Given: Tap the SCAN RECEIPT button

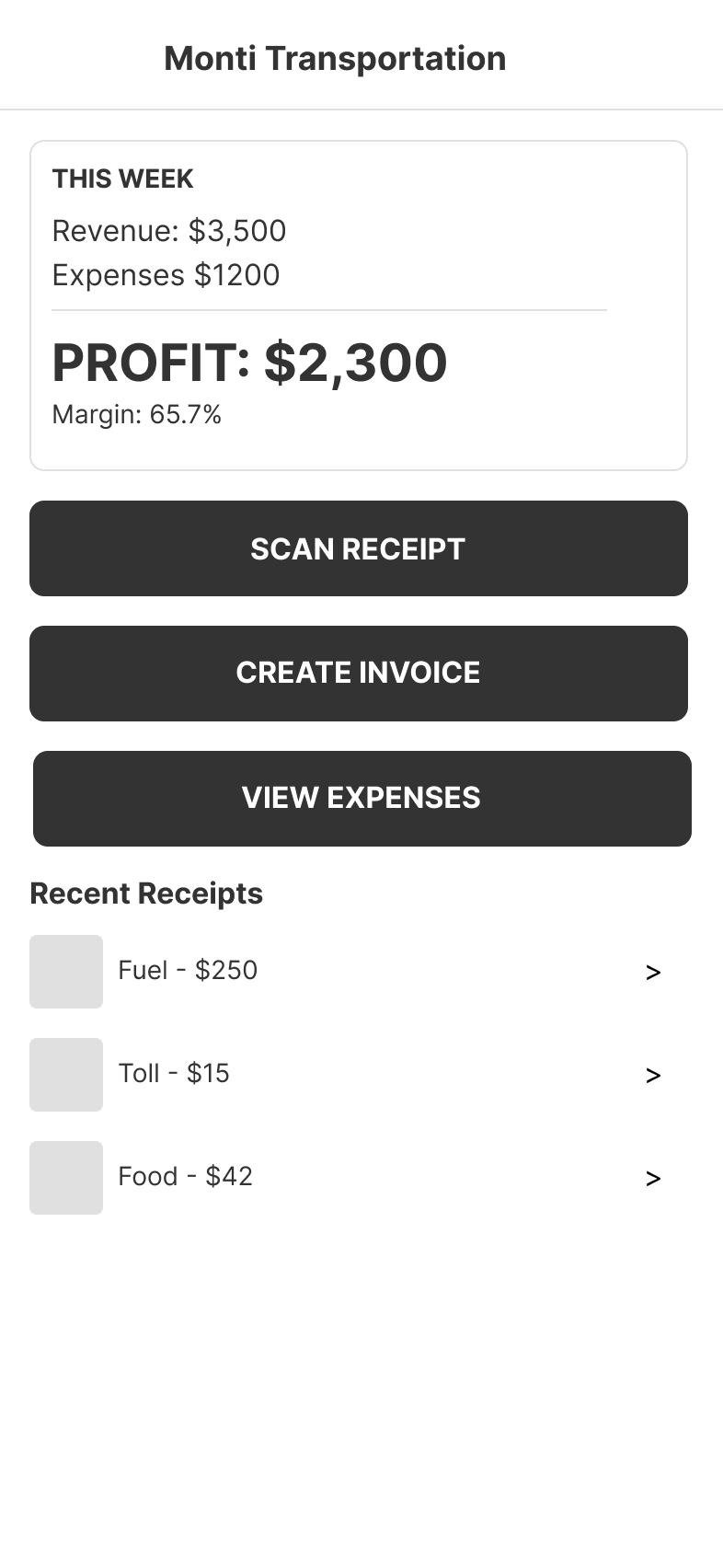Looking at the screenshot, I should click(x=359, y=548).
